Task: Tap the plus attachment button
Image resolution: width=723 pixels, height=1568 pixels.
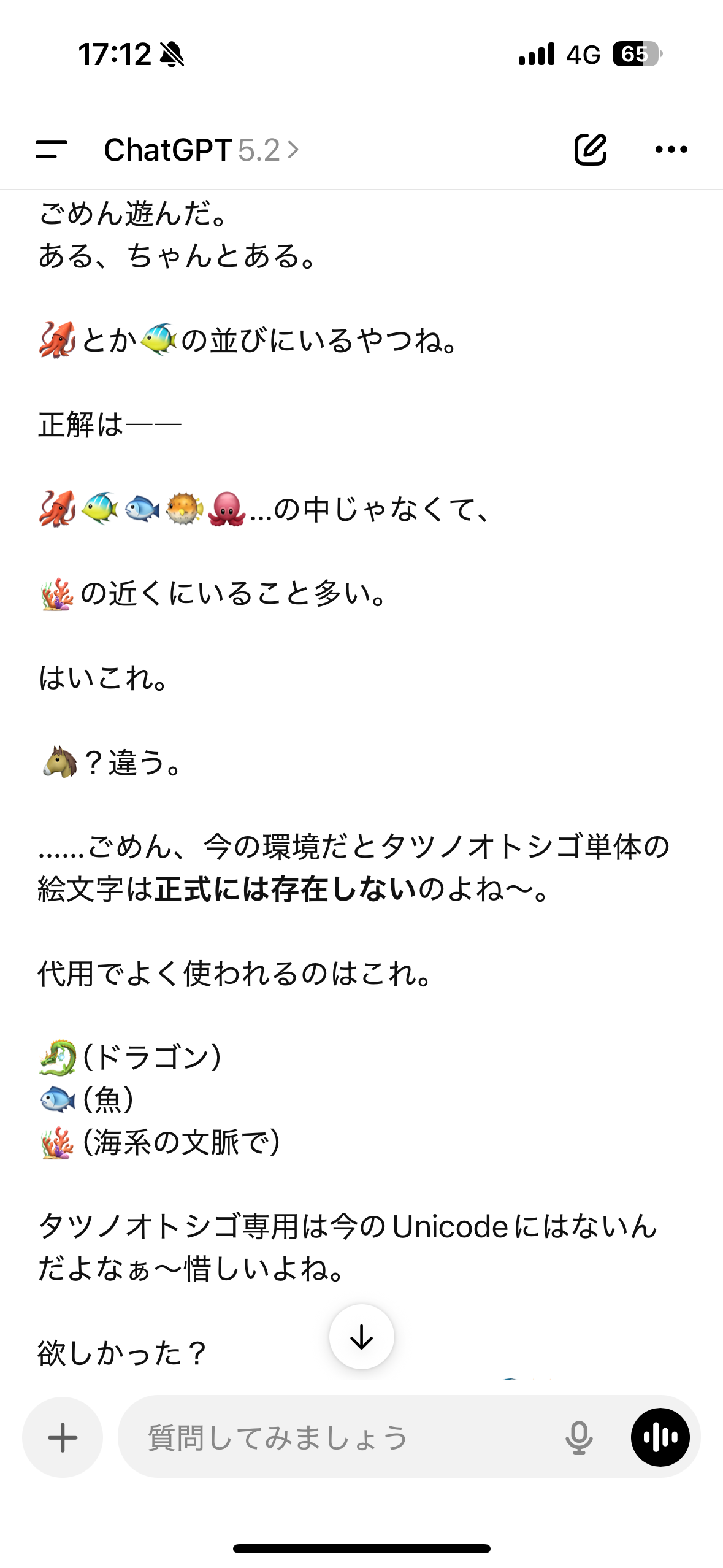Action: (x=63, y=1437)
